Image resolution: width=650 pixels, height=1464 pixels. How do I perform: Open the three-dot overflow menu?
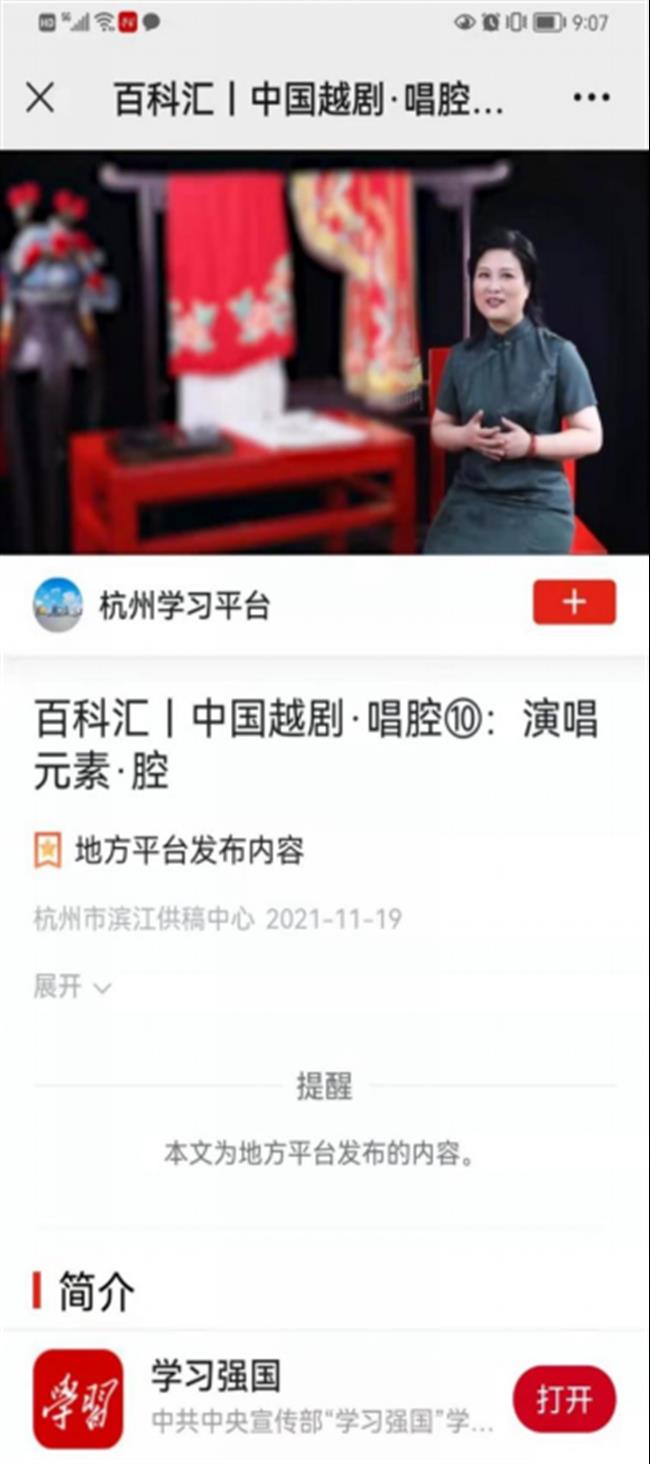coord(591,98)
